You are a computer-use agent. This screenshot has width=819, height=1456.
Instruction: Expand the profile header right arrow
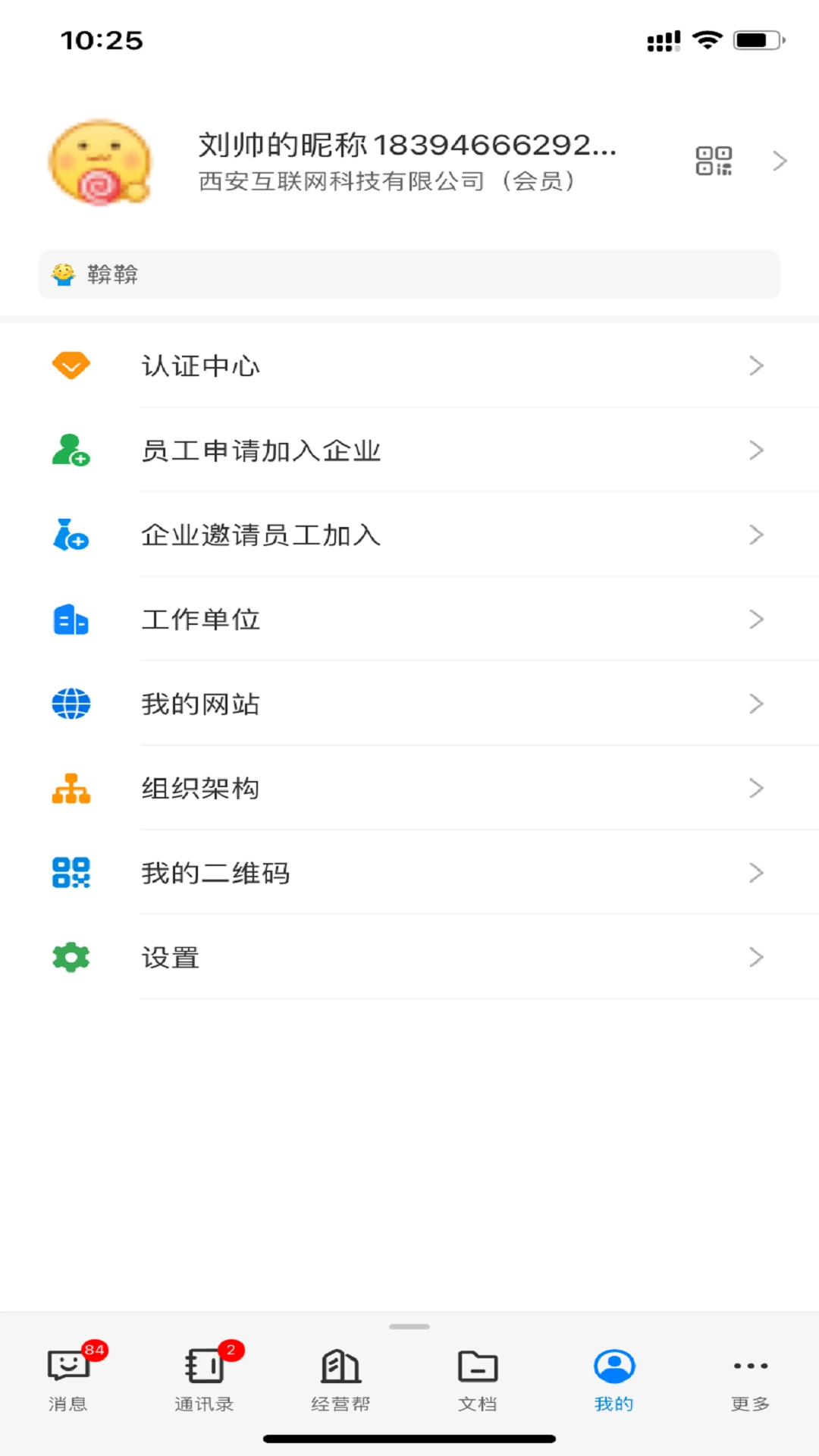click(x=779, y=161)
